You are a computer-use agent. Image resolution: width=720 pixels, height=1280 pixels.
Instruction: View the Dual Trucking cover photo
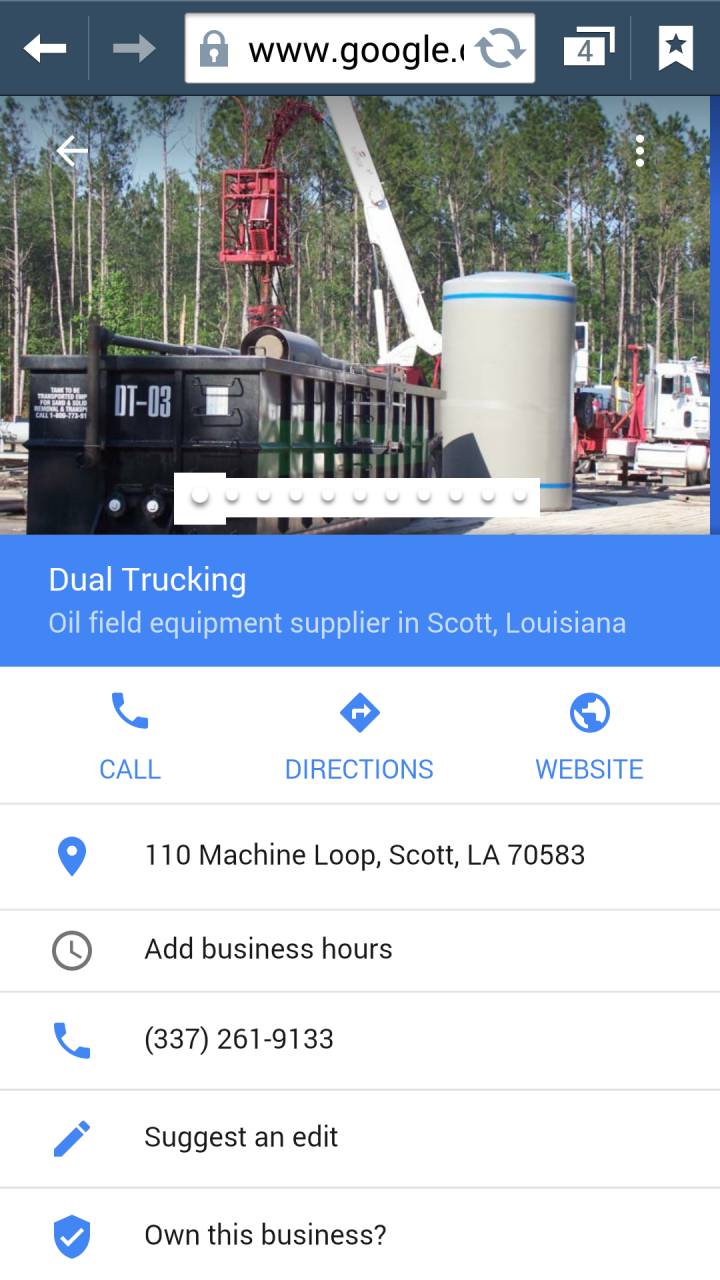click(x=360, y=300)
